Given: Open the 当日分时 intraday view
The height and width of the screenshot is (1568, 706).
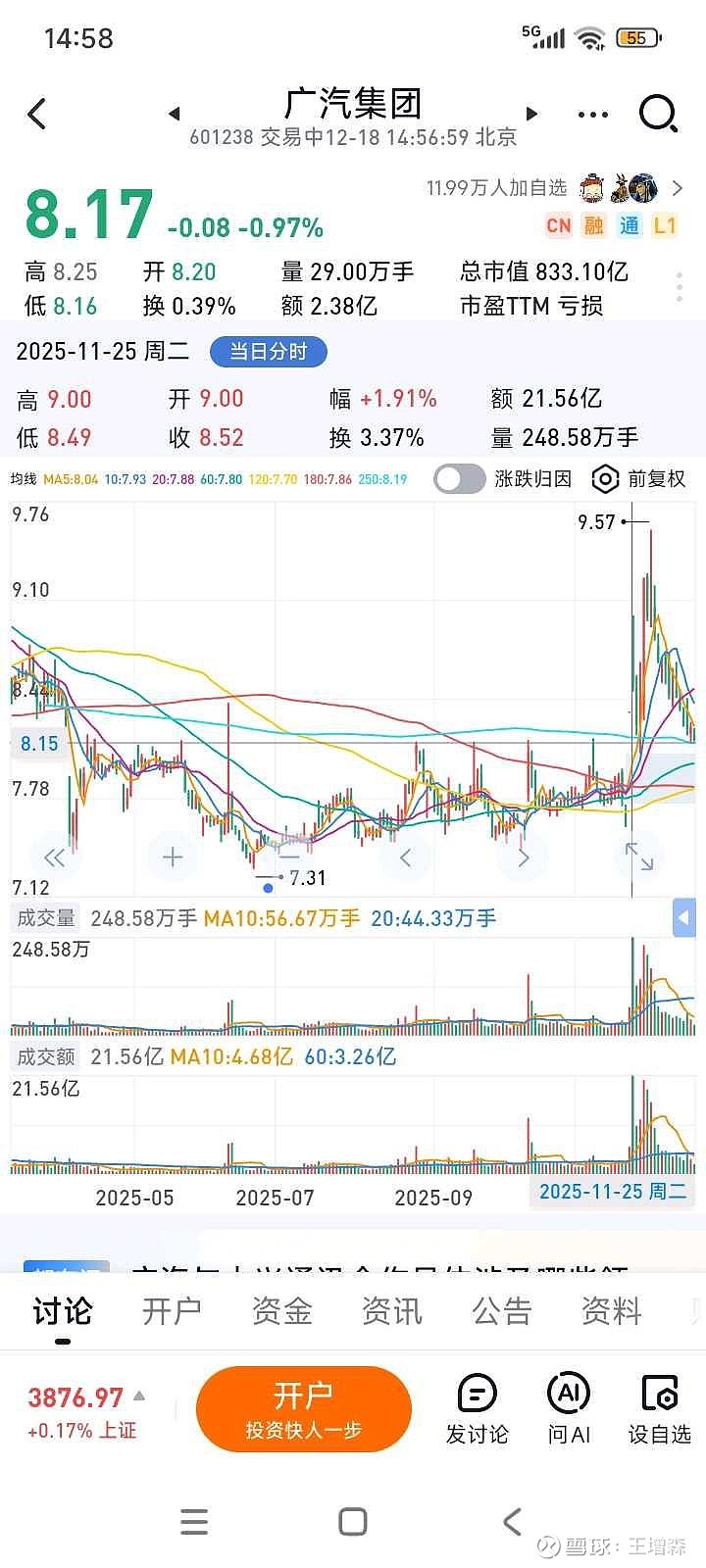Looking at the screenshot, I should coord(268,351).
